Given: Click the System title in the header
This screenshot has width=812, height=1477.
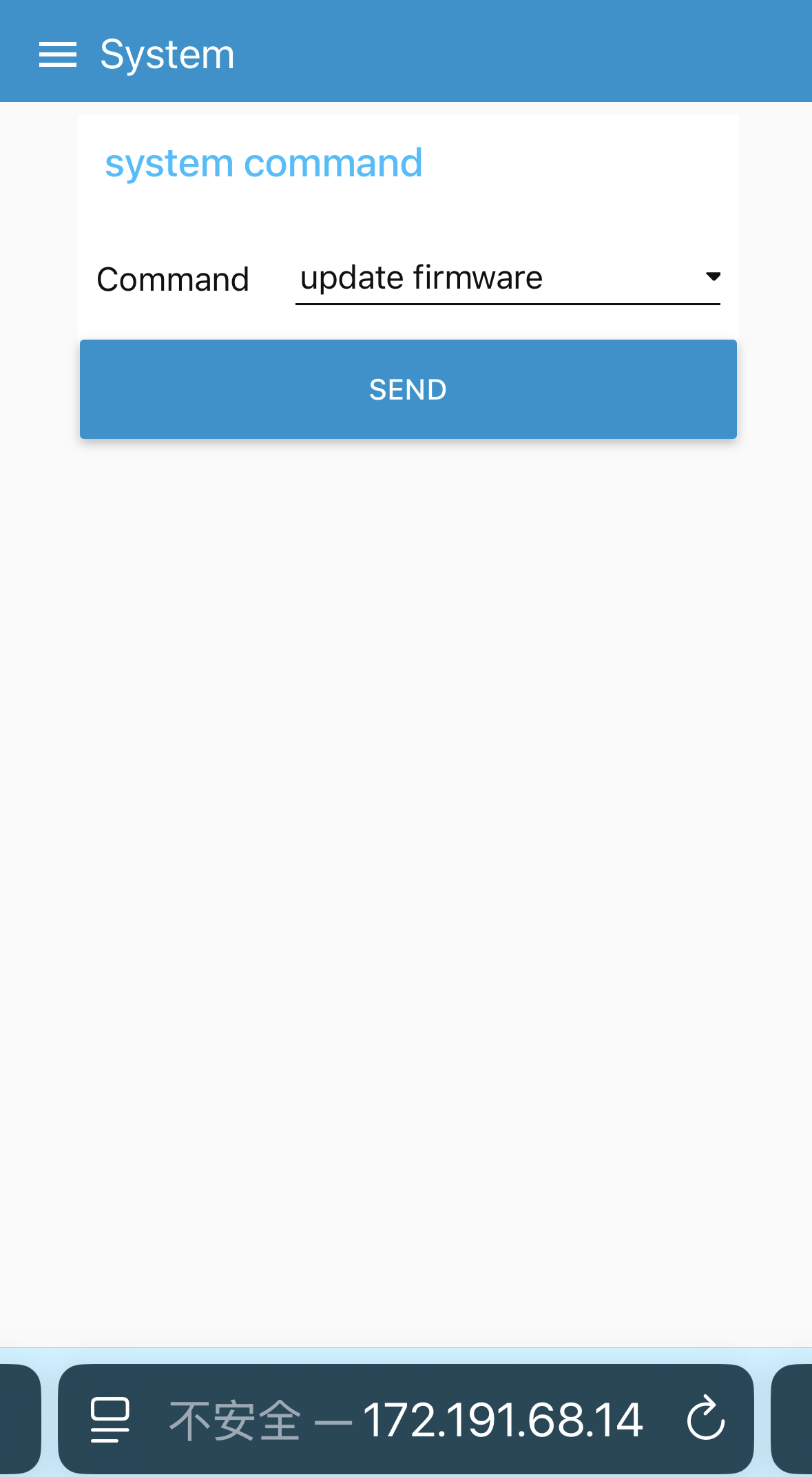Looking at the screenshot, I should click(x=167, y=54).
